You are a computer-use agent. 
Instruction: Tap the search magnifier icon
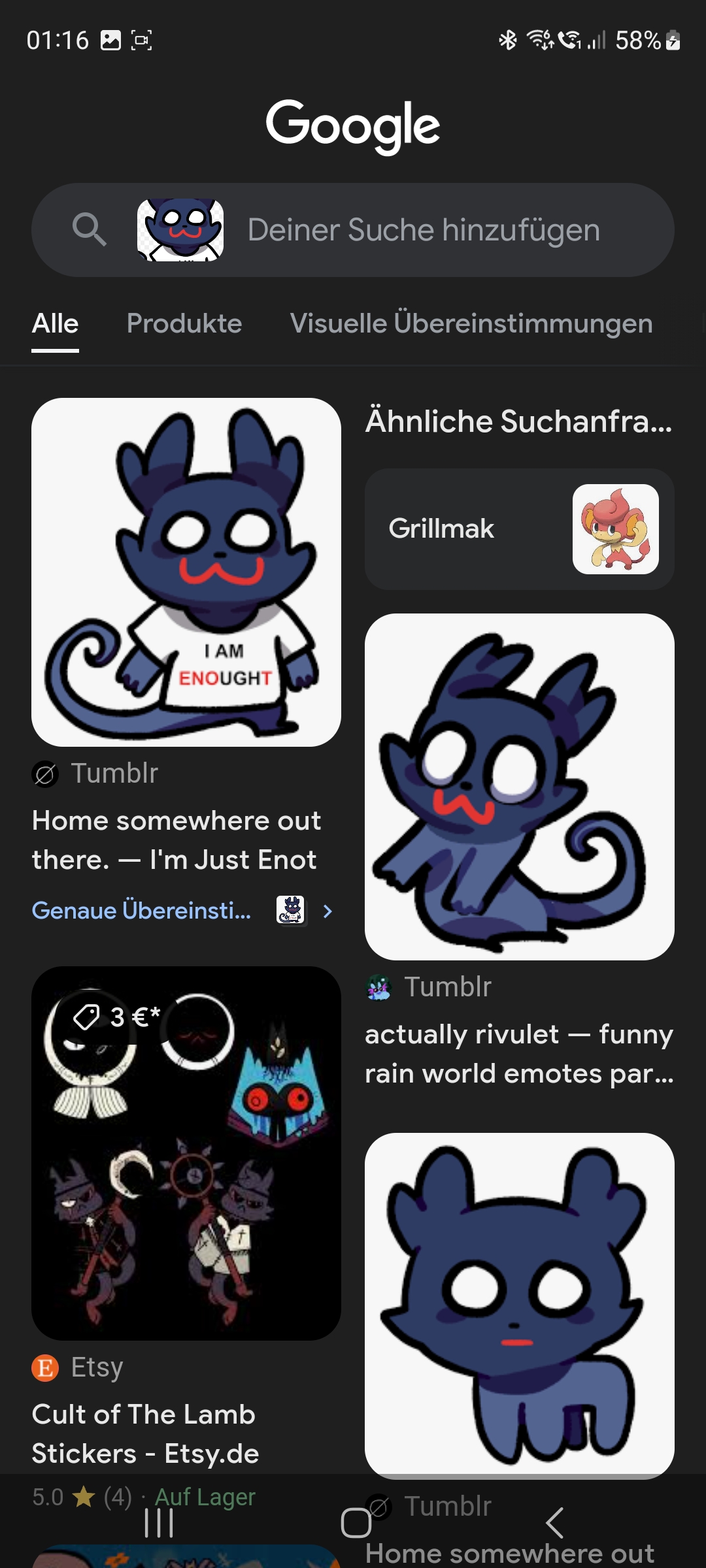coord(89,230)
